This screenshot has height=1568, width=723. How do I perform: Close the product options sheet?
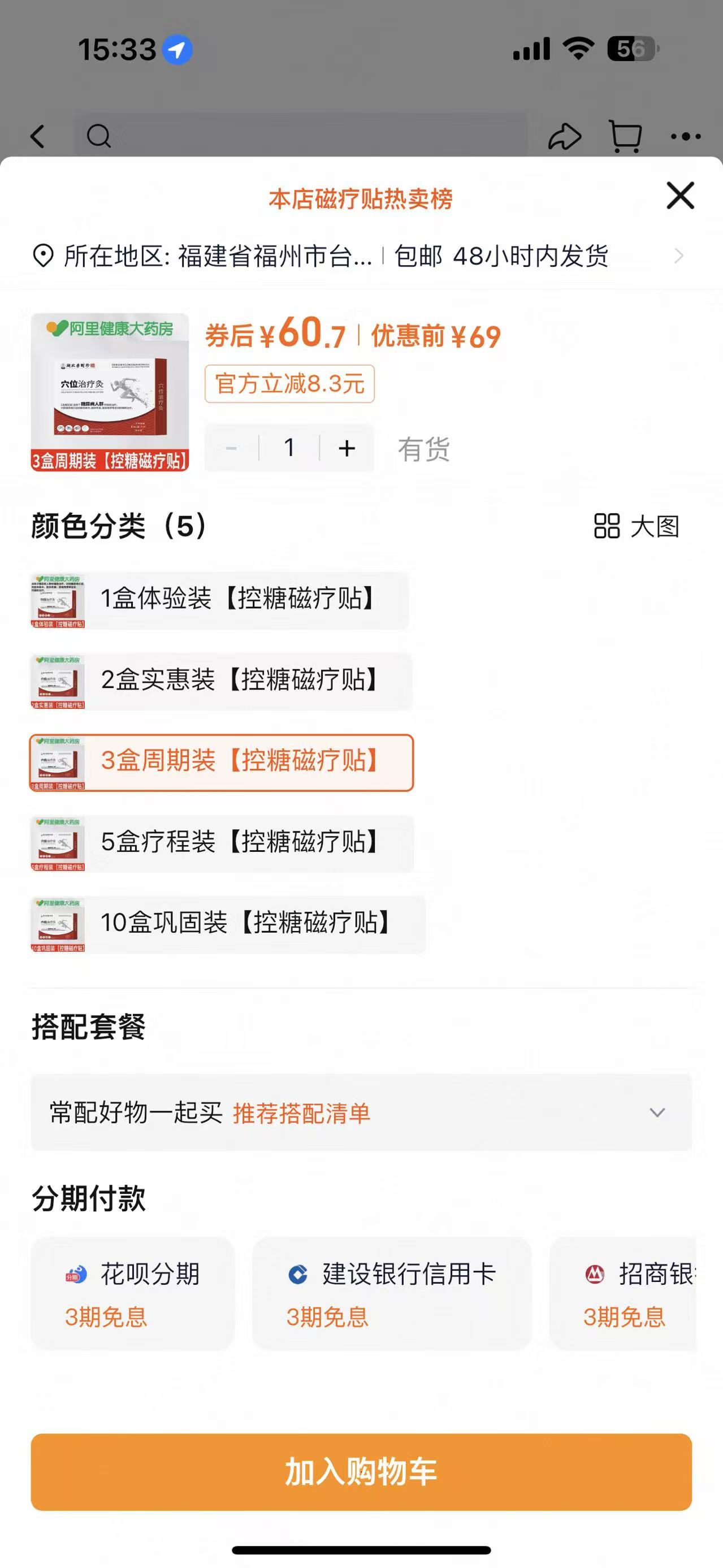(680, 196)
